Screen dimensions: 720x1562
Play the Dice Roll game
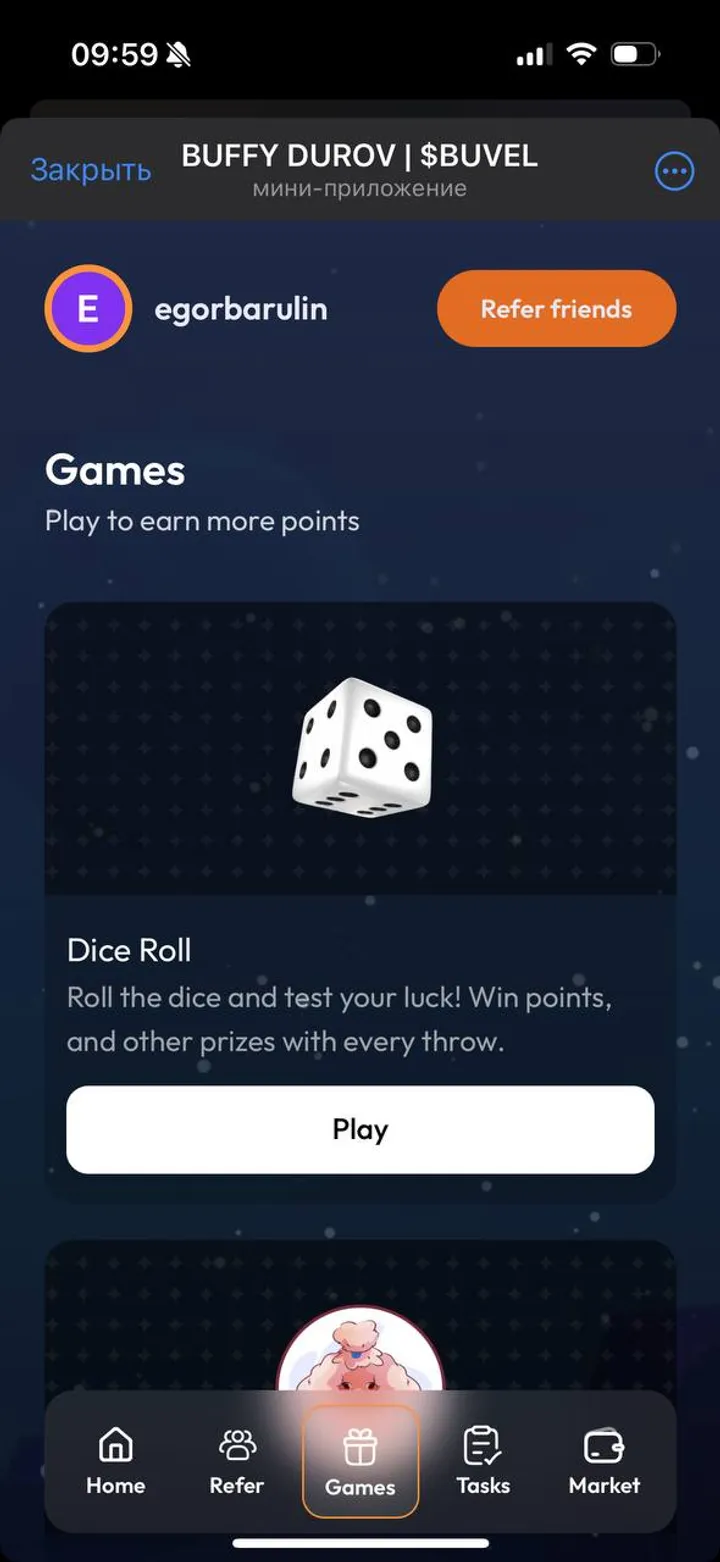coord(360,1129)
